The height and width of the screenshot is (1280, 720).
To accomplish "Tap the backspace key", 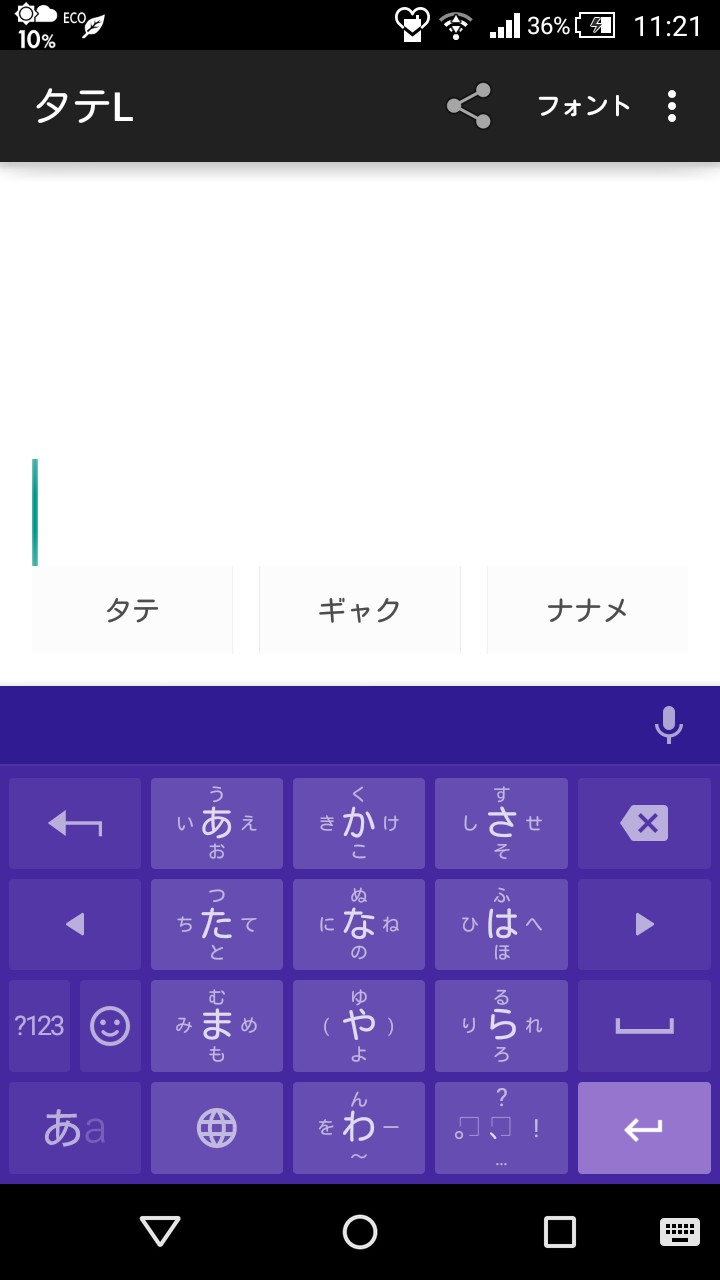I will [644, 823].
